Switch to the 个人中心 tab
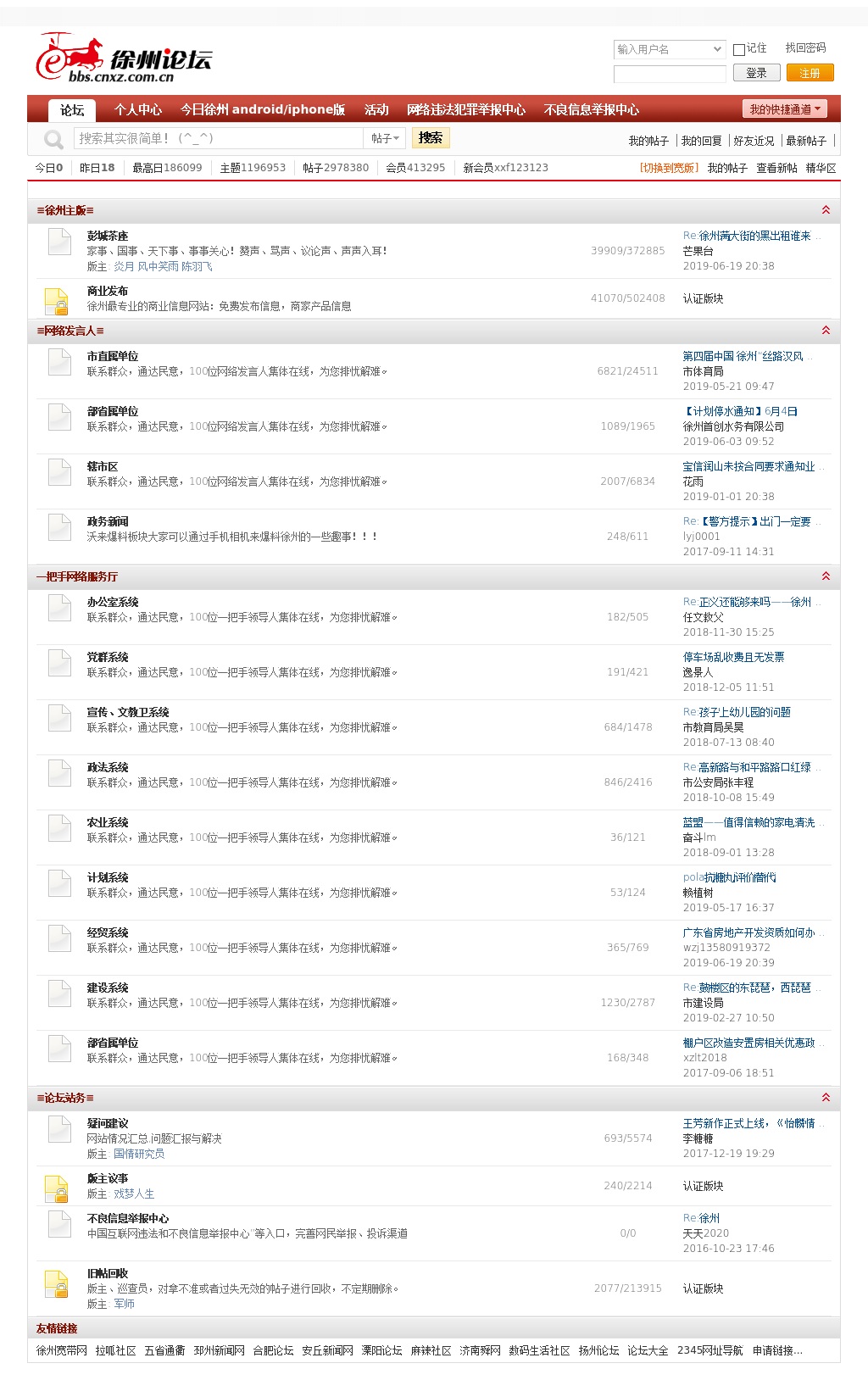Image resolution: width=868 pixels, height=1380 pixels. tap(137, 109)
